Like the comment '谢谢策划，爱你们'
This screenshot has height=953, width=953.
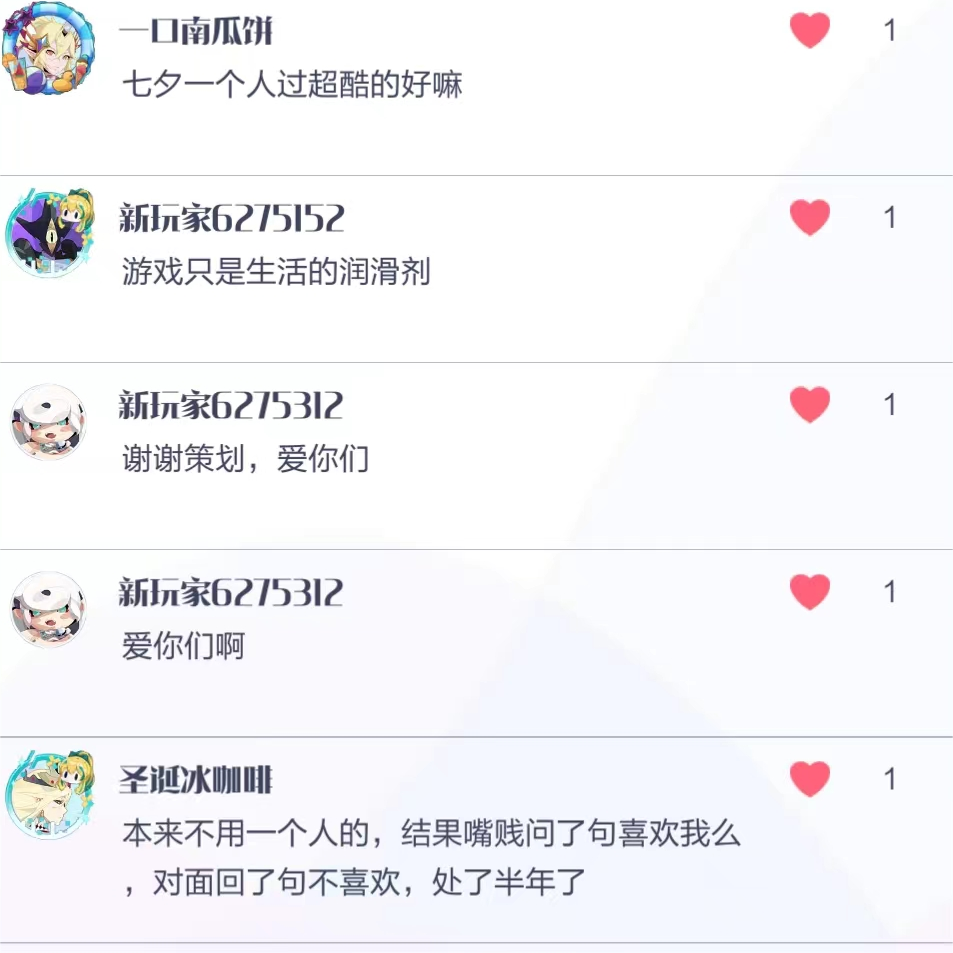point(809,404)
